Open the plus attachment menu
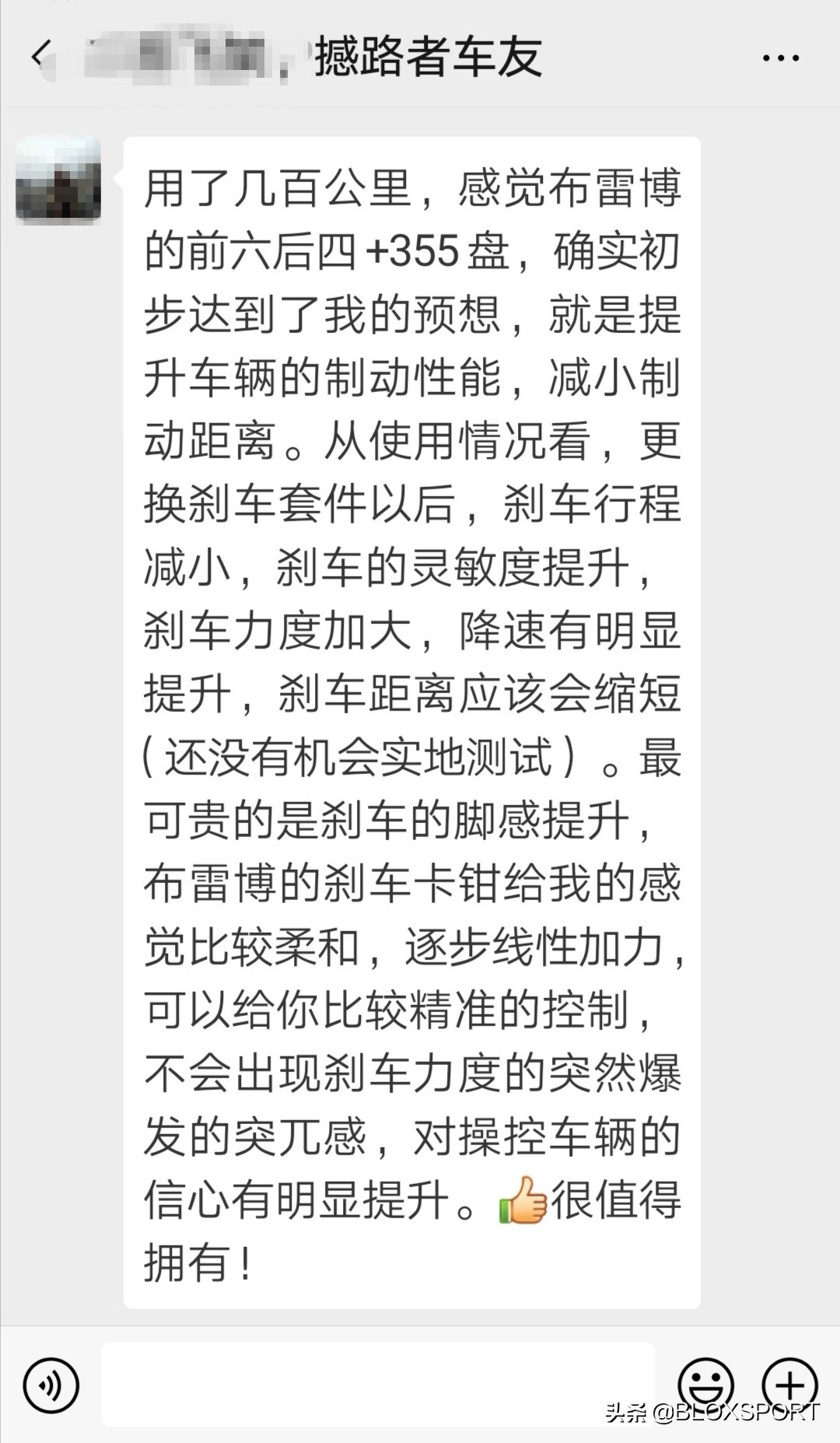This screenshot has width=840, height=1443. click(x=789, y=1385)
